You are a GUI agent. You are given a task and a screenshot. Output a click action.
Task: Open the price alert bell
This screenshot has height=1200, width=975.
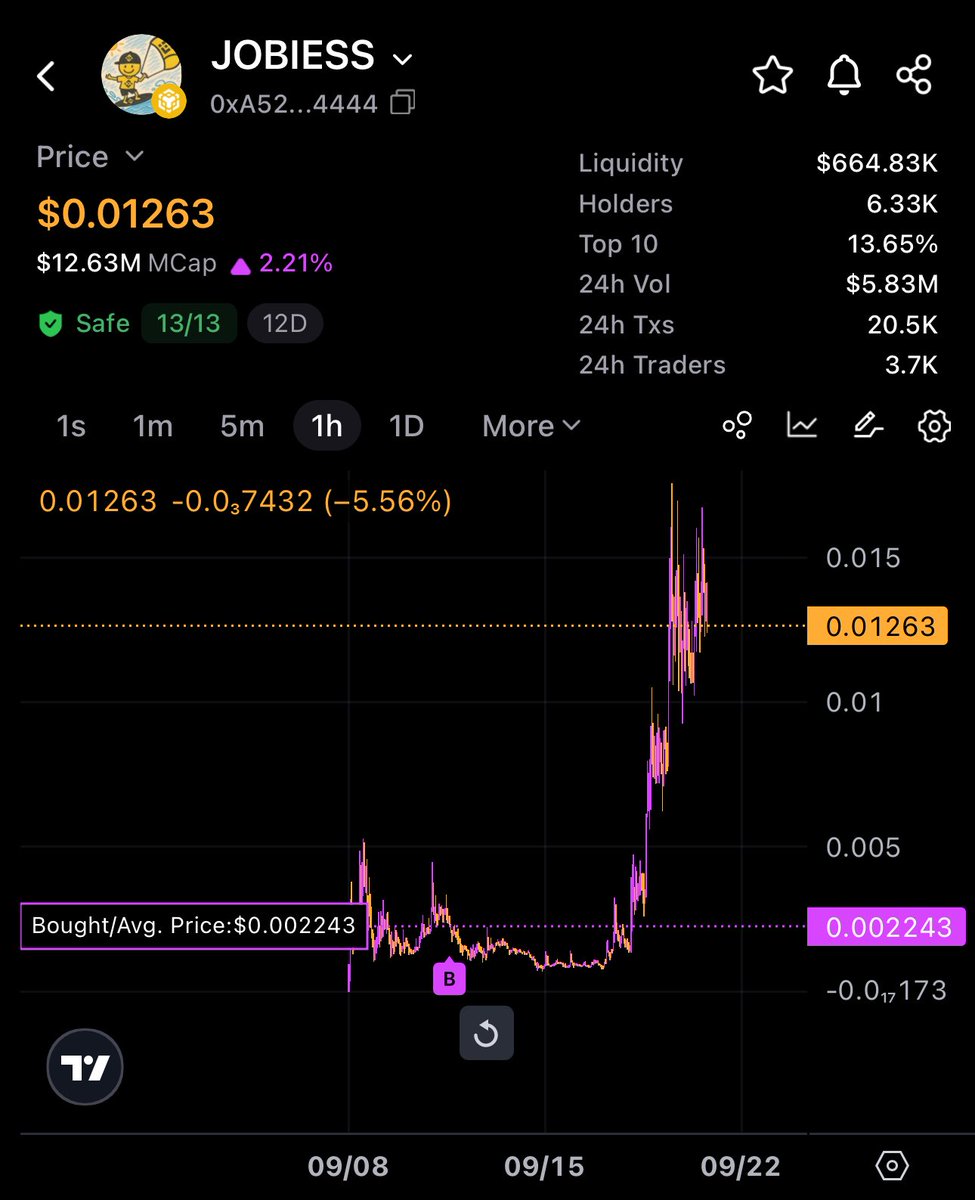843,76
